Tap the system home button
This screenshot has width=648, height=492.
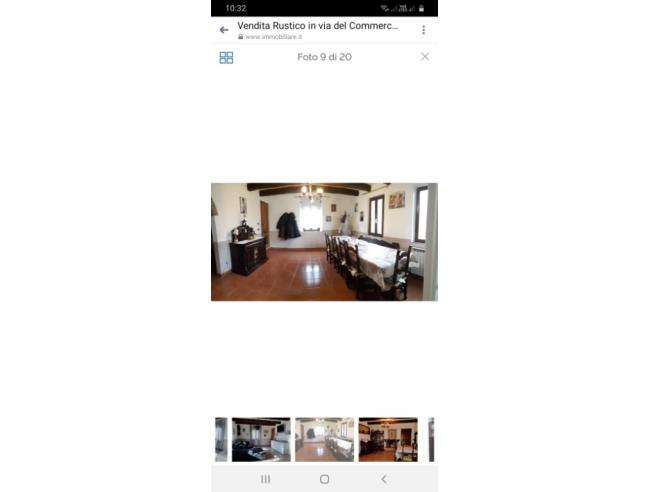pos(324,479)
